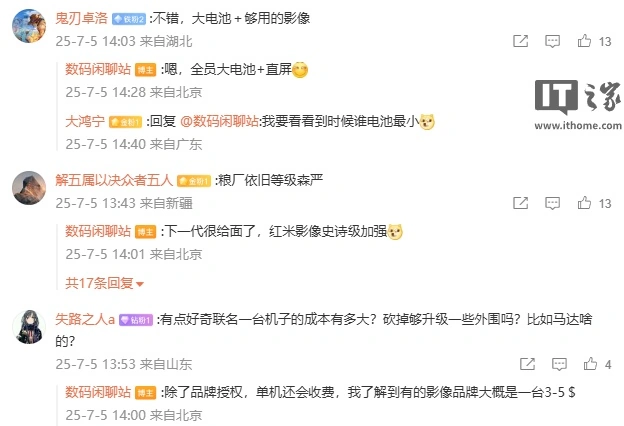Like 数码闲聊站's reply about 影像品牌 licensing
Viewport: 624px width, 426px height.
tap(589, 415)
